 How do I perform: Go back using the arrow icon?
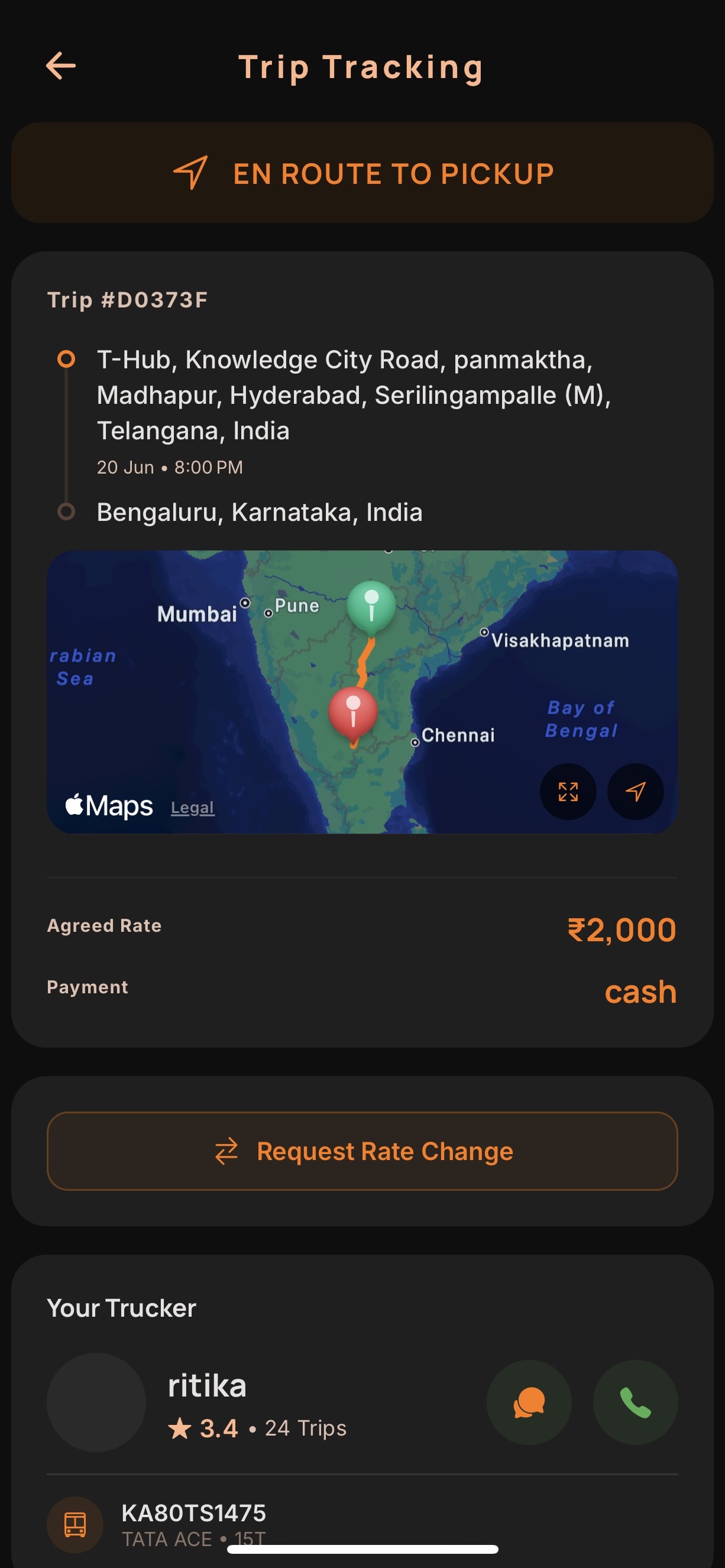tap(61, 66)
